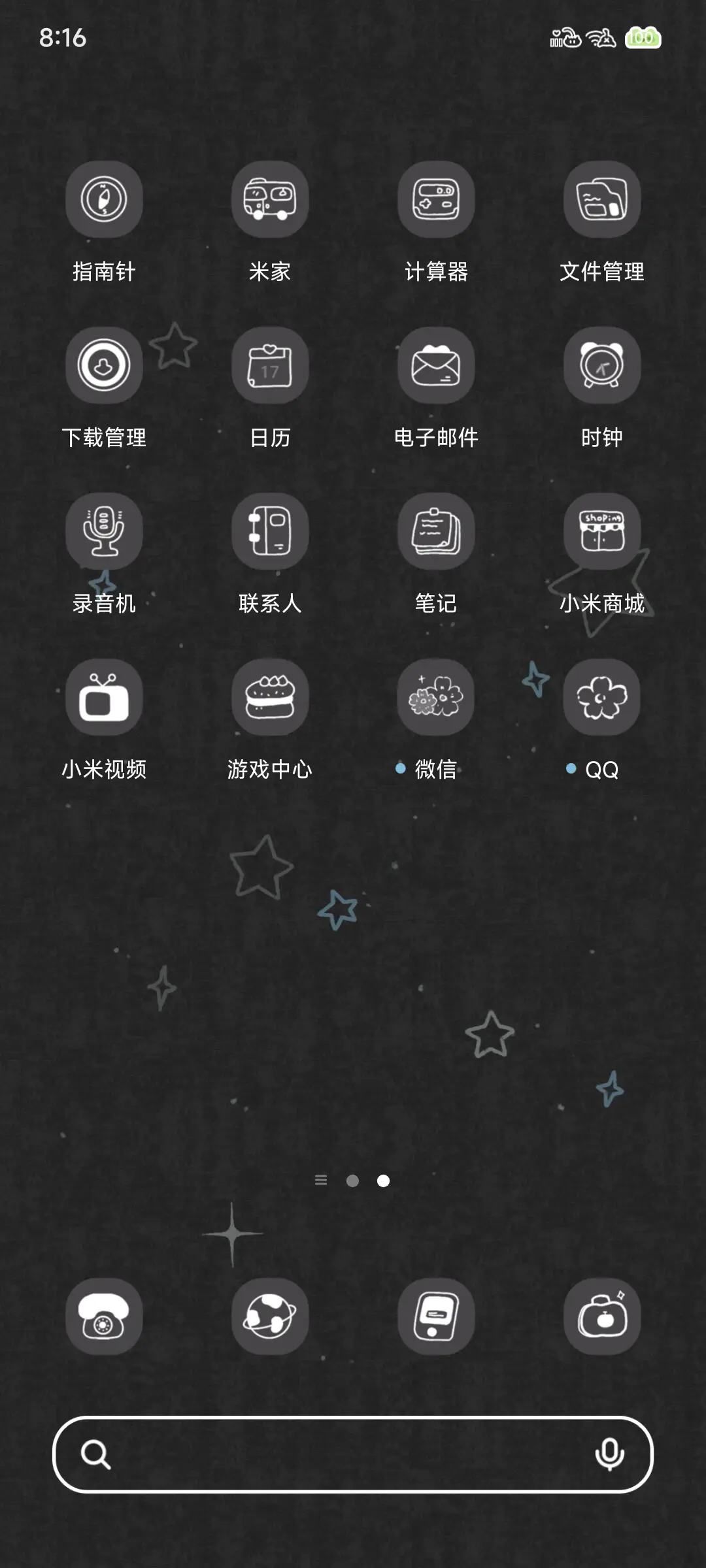Open the phone dialer in the dock
The width and height of the screenshot is (706, 1568).
point(105,1316)
